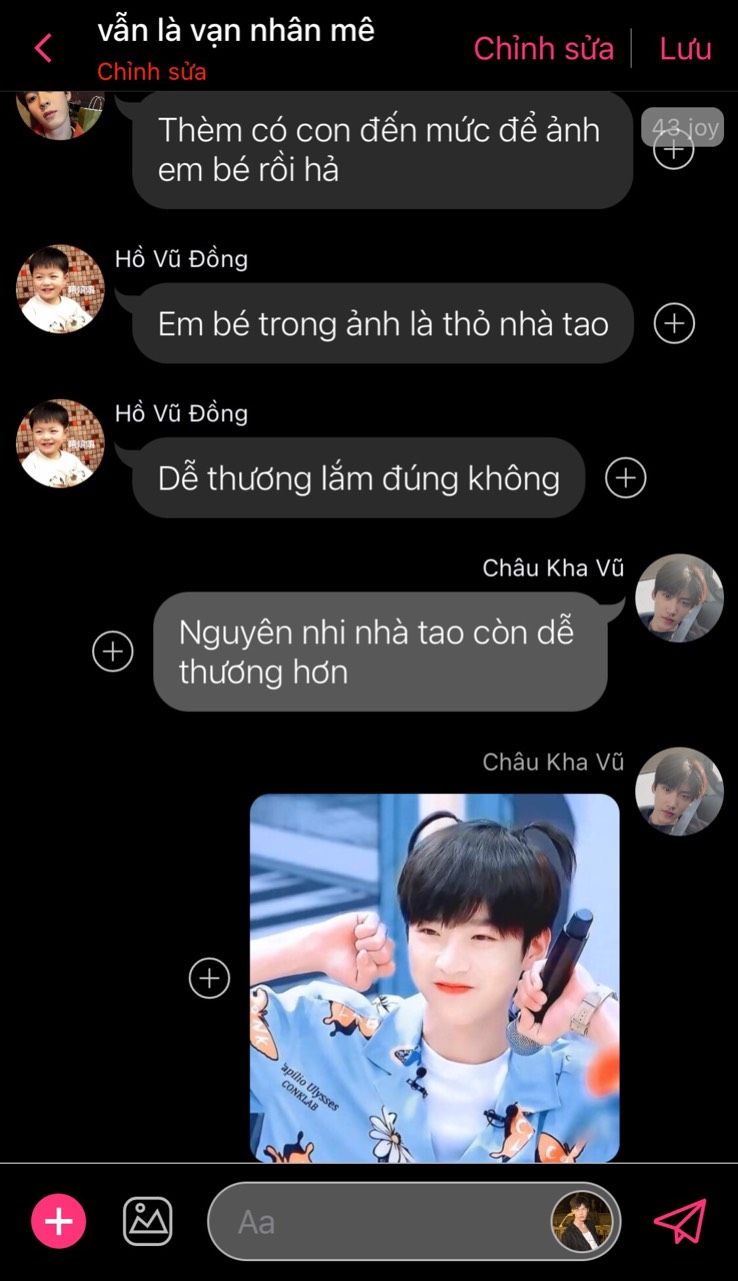738x1281 pixels.
Task: Open the photo sent by Châu Kha Vũ
Action: point(434,978)
